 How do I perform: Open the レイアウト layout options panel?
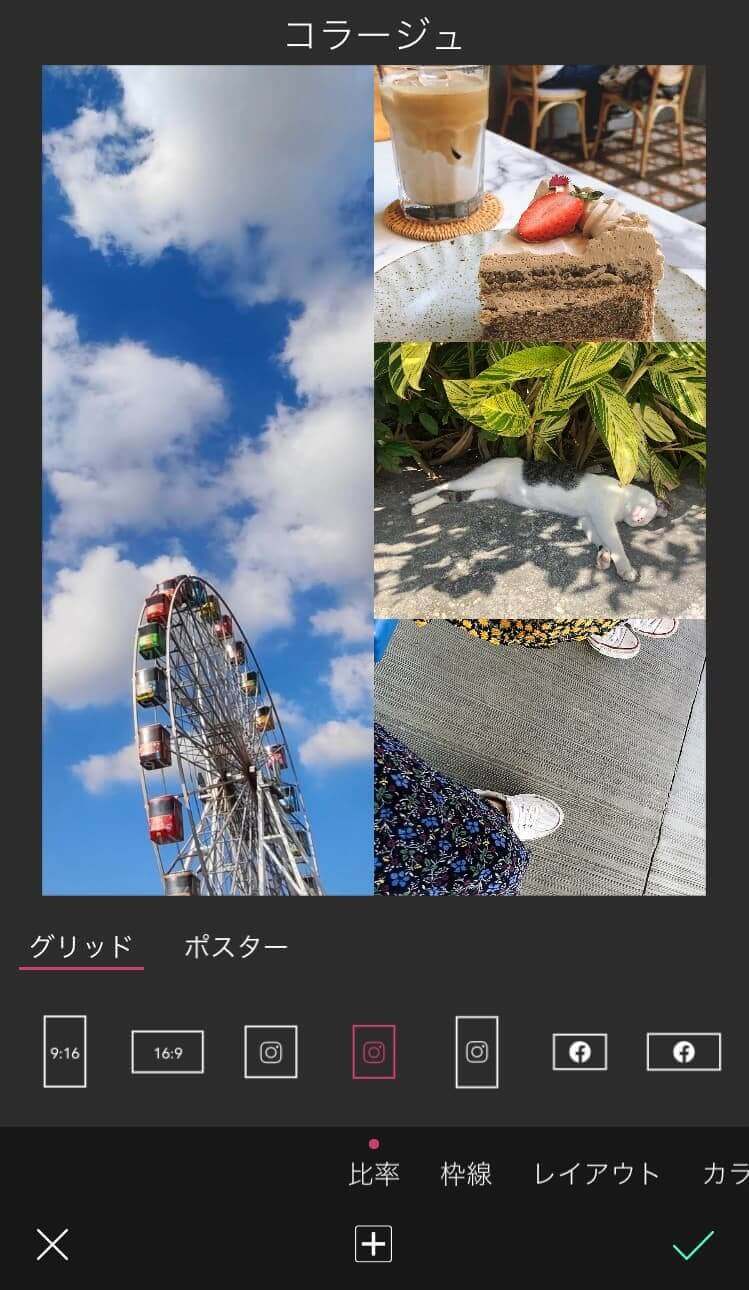click(x=595, y=1172)
